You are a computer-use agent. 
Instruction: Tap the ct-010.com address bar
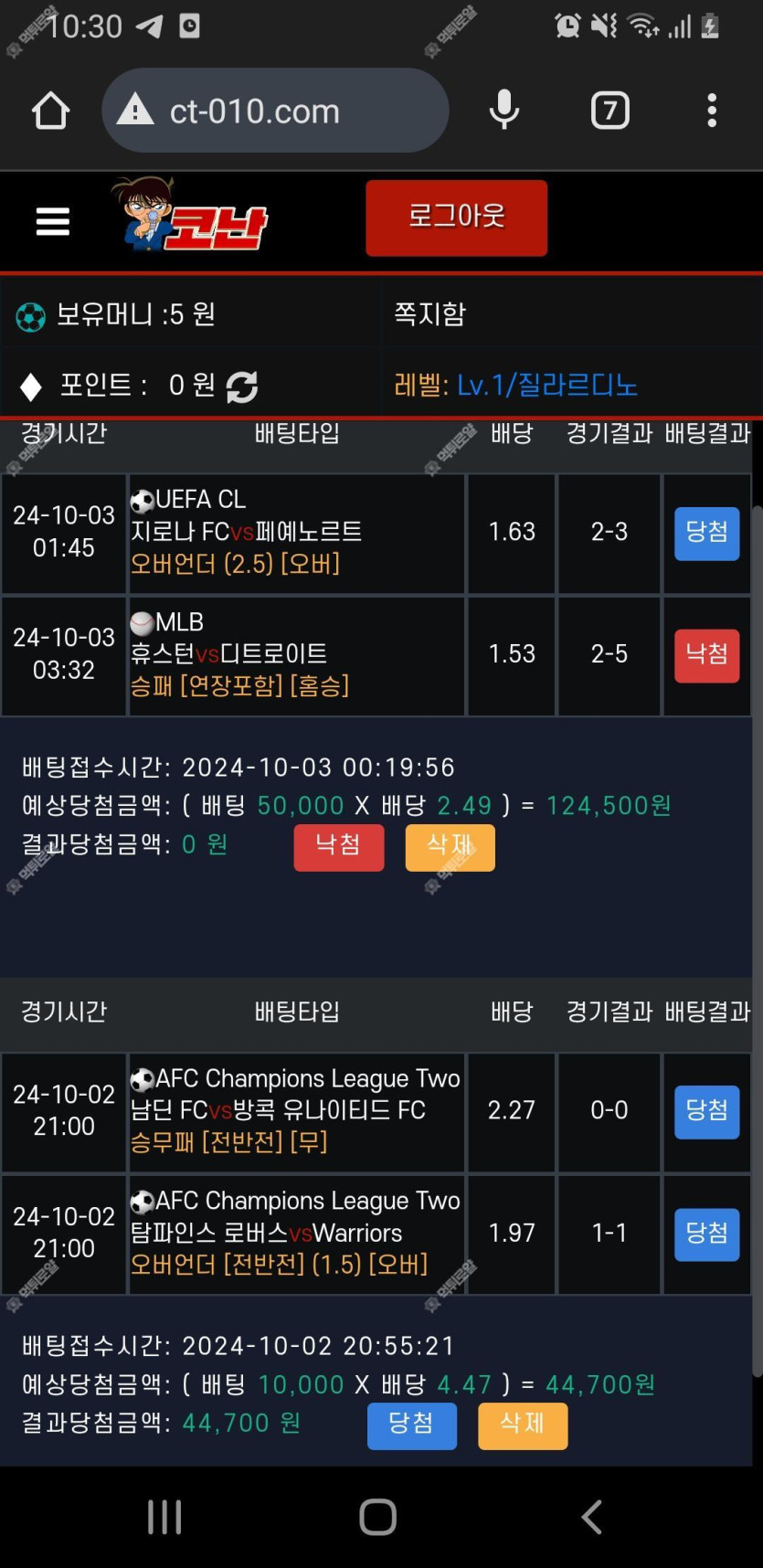click(x=275, y=111)
